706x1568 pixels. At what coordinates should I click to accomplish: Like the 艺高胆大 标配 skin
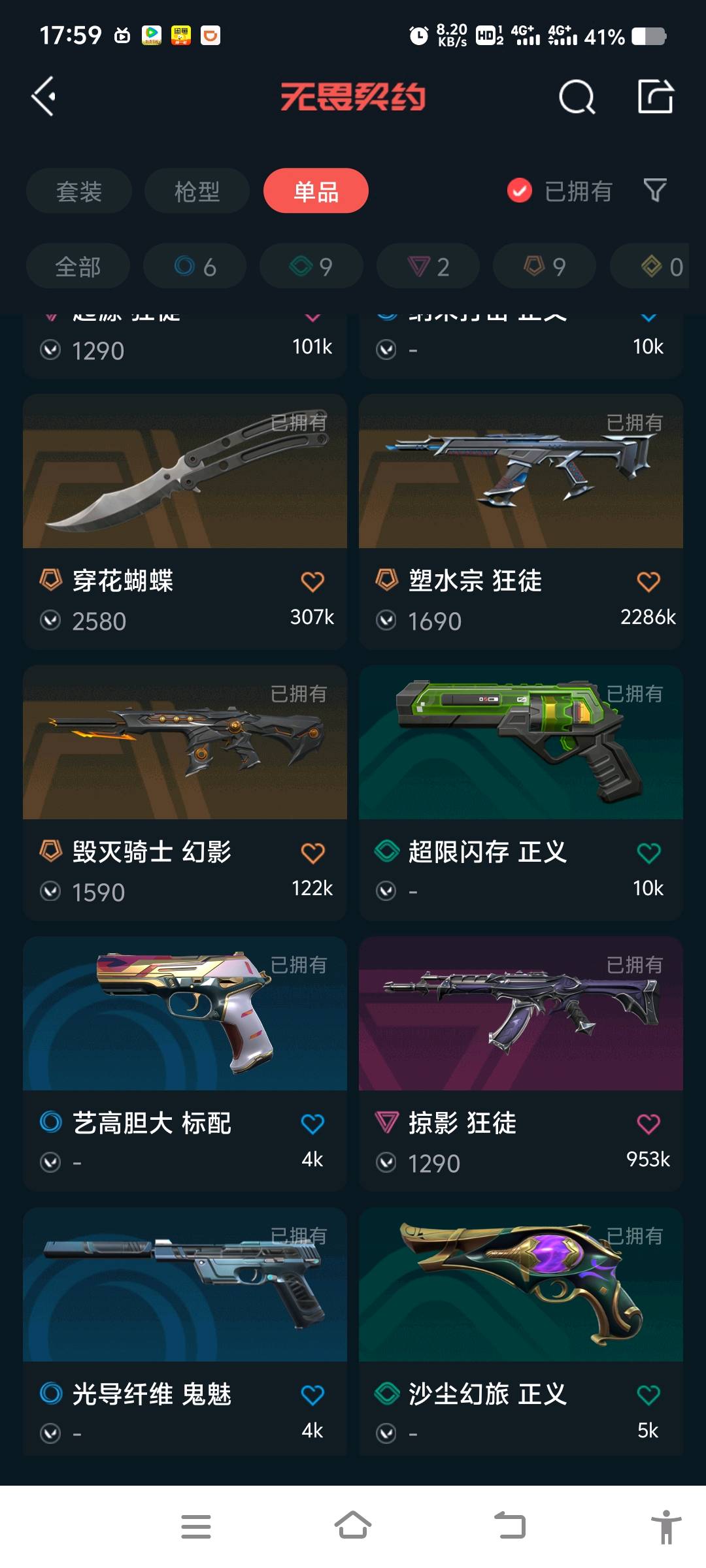coord(312,1124)
